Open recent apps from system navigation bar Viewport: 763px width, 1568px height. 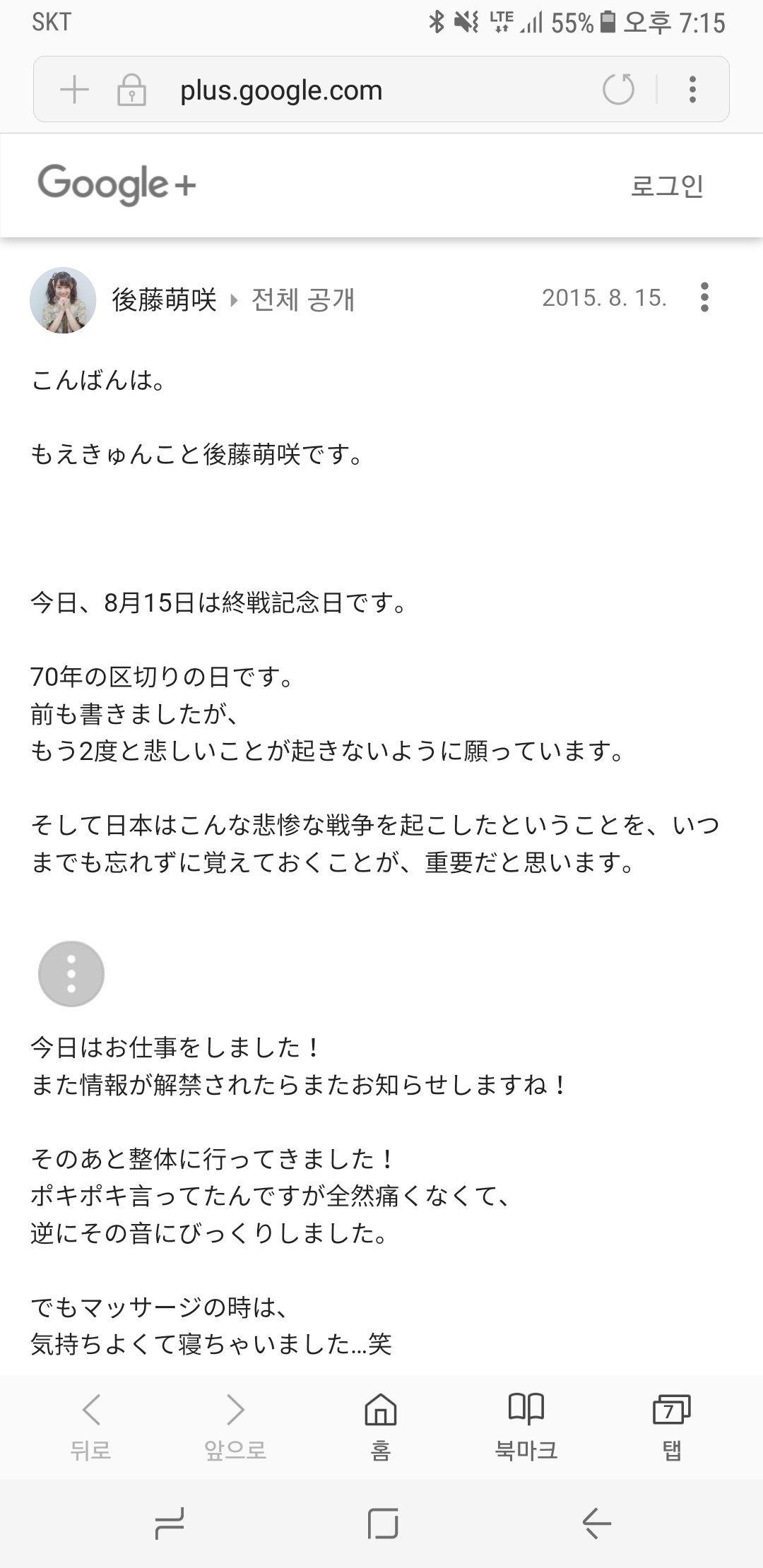[x=170, y=1522]
